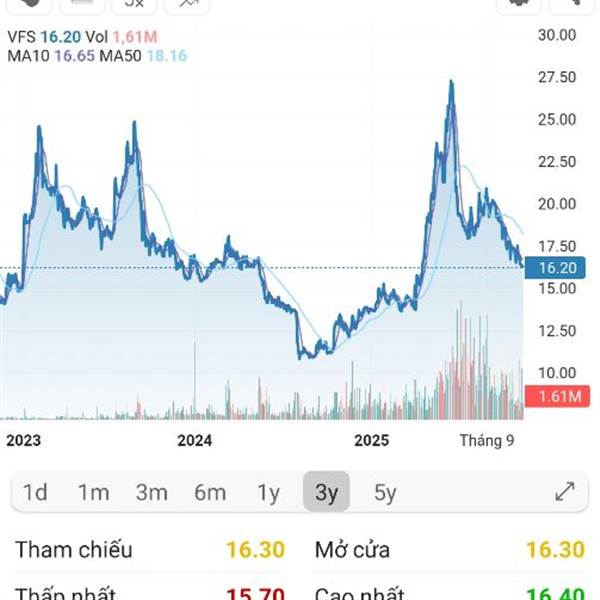Open the fx indicators button
The image size is (600, 600).
point(134,5)
